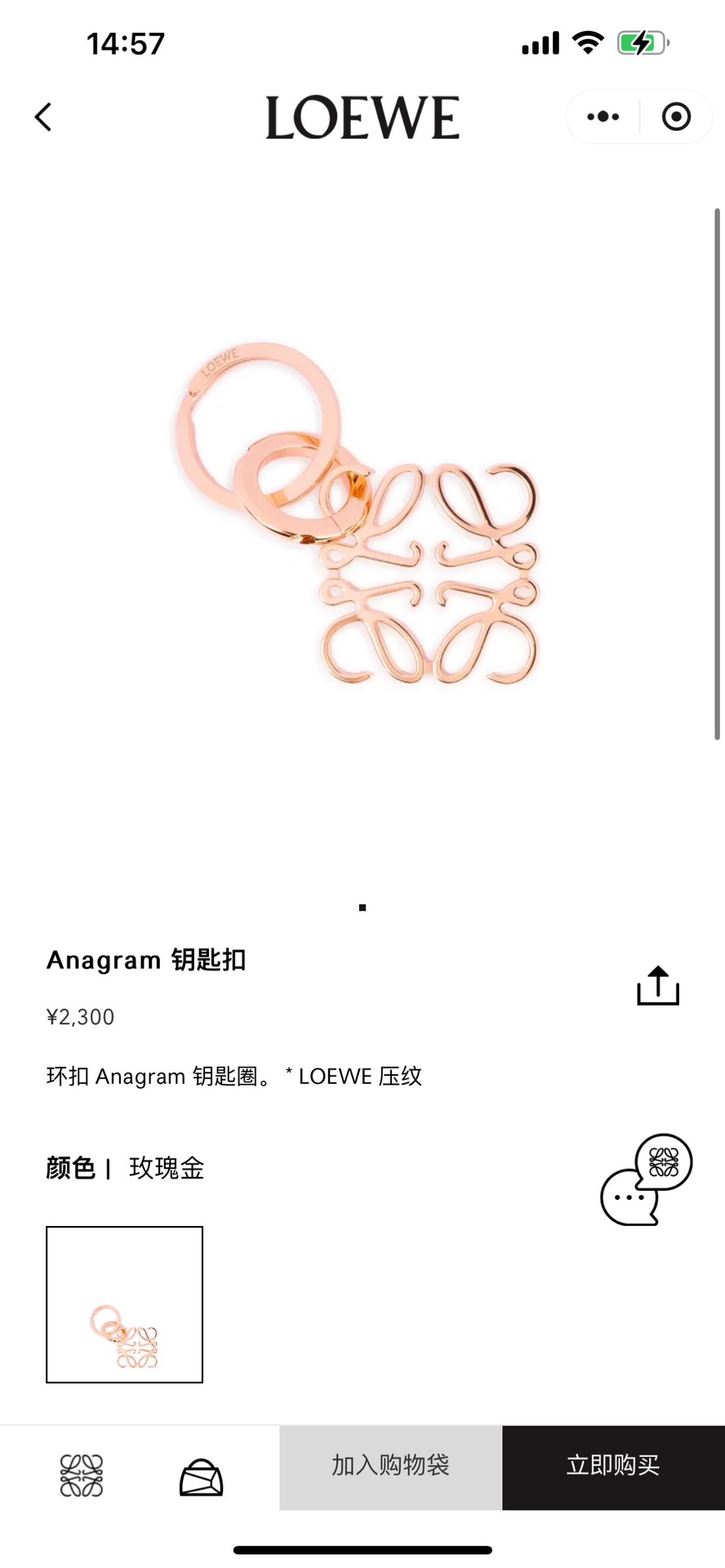Open the main keyring product image
Viewport: 725px width, 1568px height.
point(359,514)
